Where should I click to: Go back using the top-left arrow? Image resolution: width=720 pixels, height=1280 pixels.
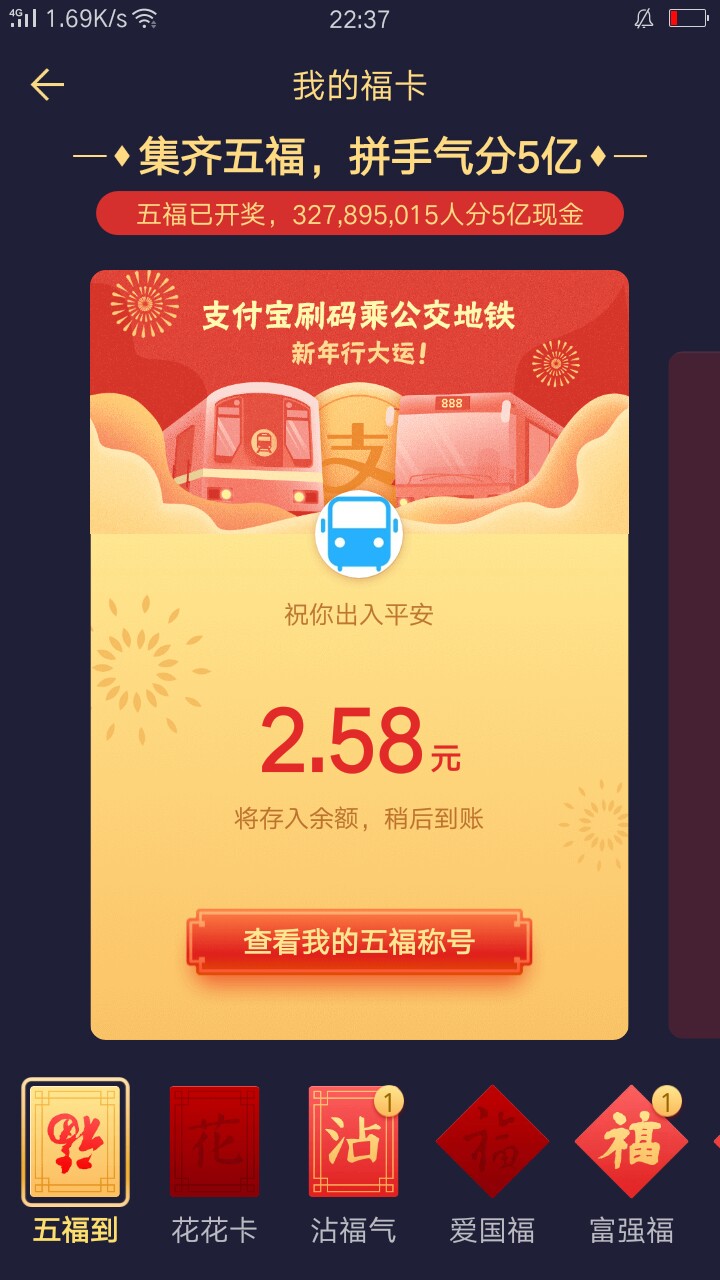click(x=47, y=85)
